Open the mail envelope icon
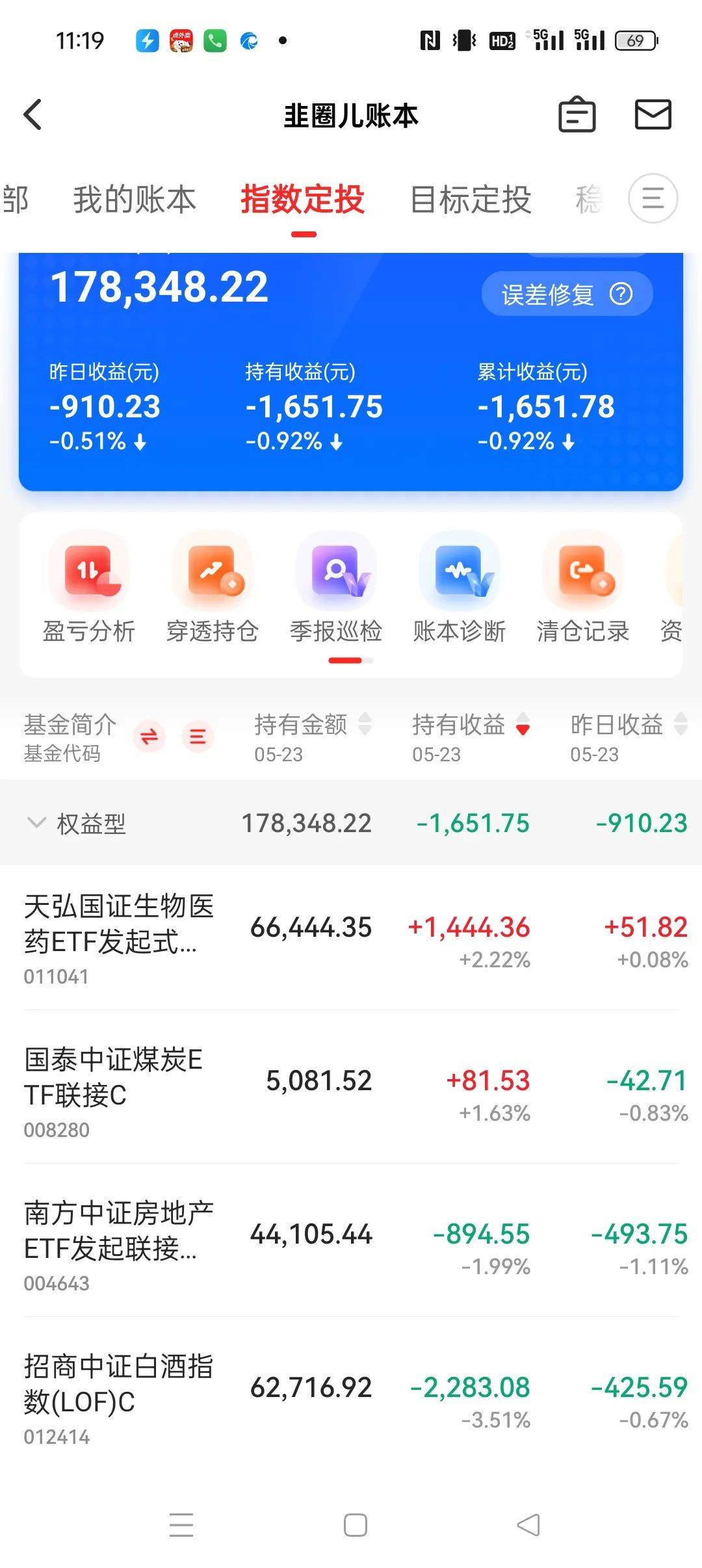Screen dimensions: 702x1568 point(652,115)
